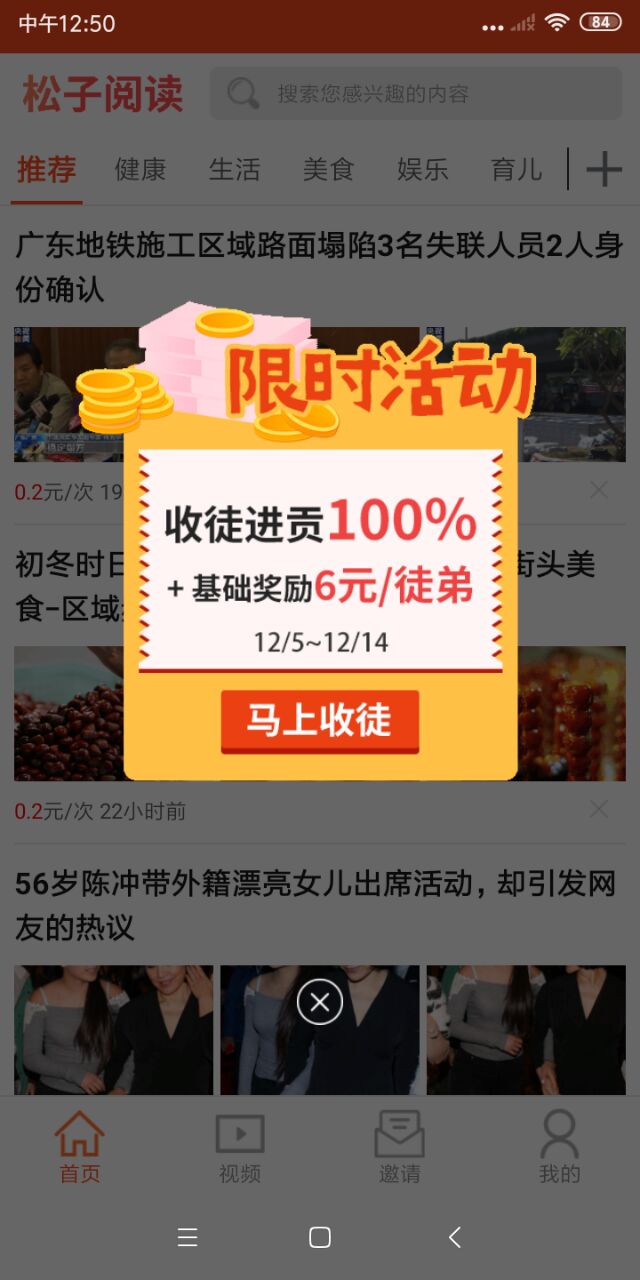Image resolution: width=640 pixels, height=1280 pixels.
Task: Go to the 育儿 tab
Action: [516, 169]
